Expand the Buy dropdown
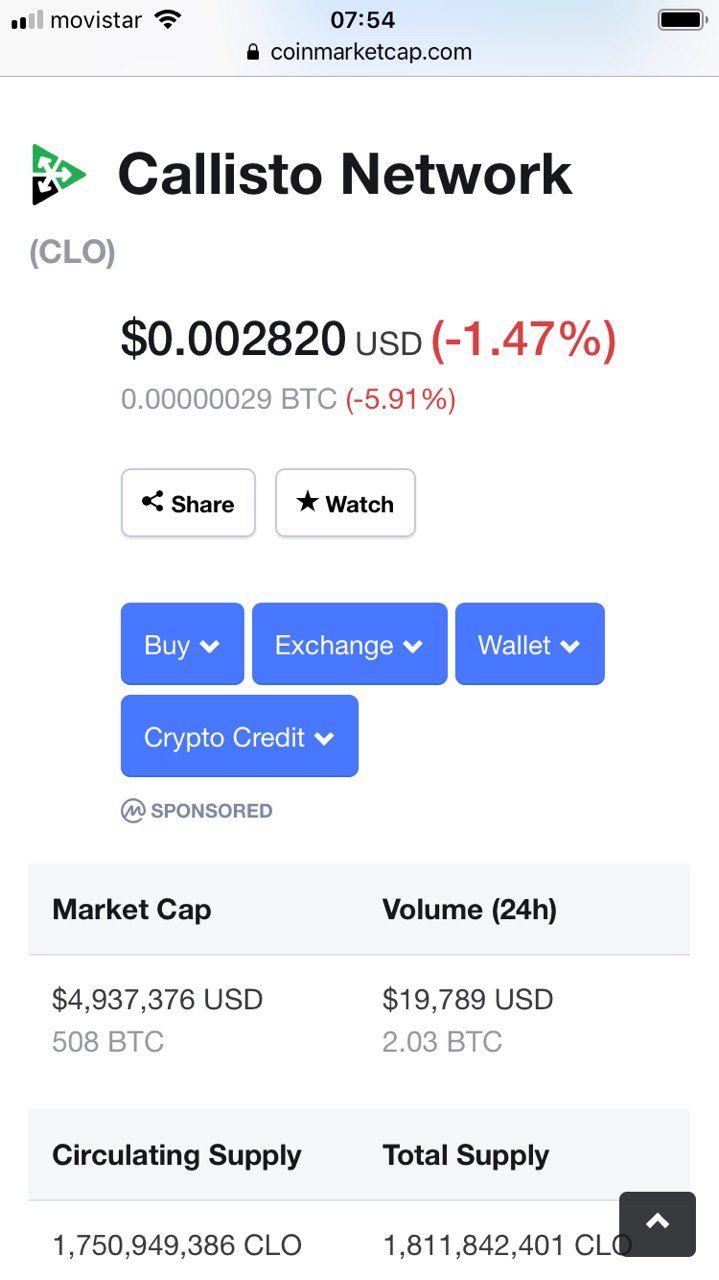This screenshot has height=1280, width=719. click(182, 644)
